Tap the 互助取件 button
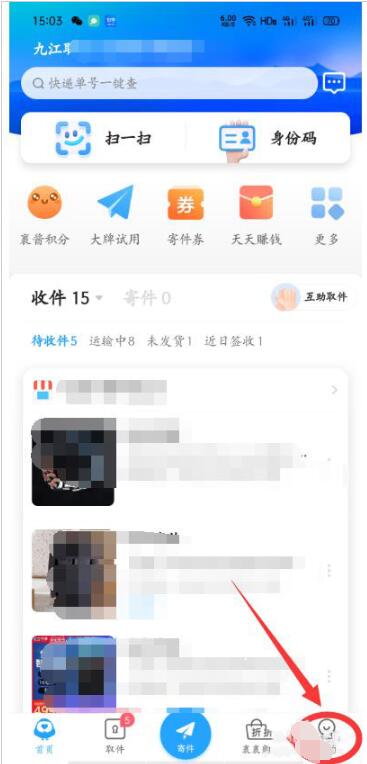 [310, 297]
